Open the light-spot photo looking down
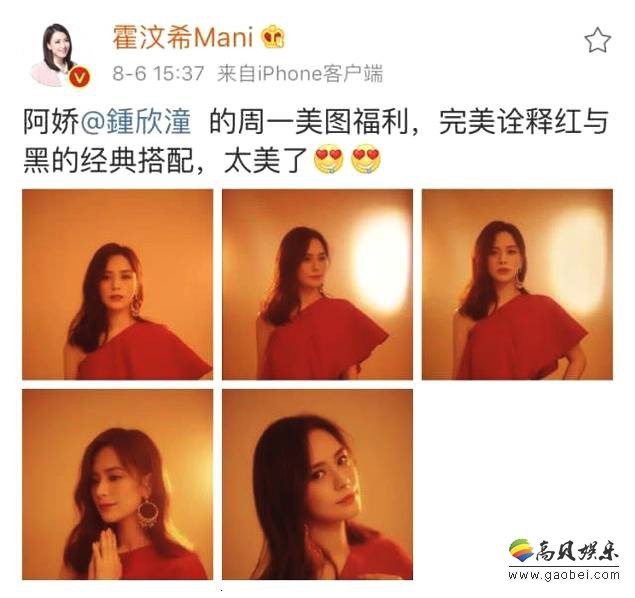The width and height of the screenshot is (635, 598). (x=317, y=284)
